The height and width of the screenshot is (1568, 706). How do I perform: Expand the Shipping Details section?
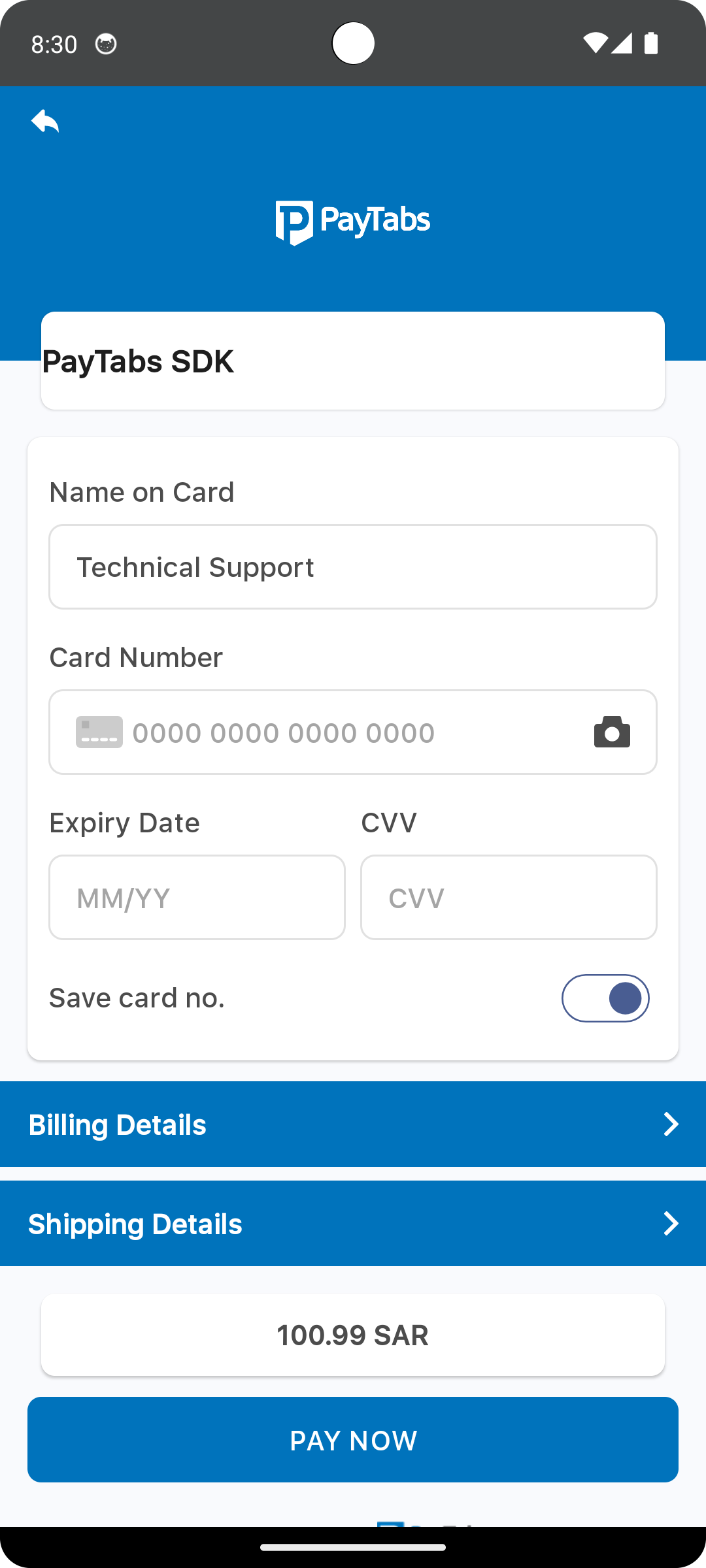[x=353, y=1224]
